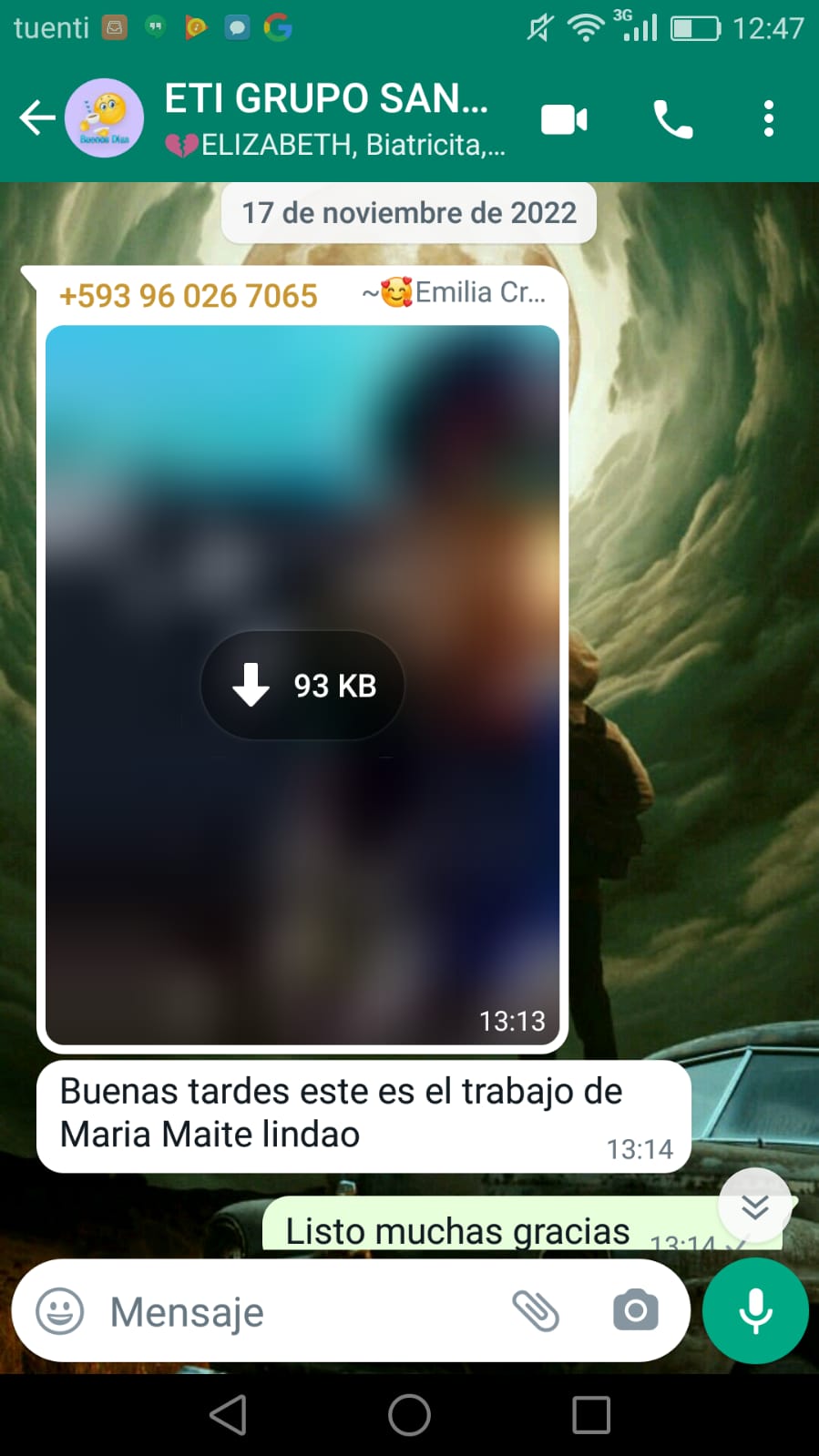Open recent apps overview
Image resolution: width=819 pixels, height=1456 pixels.
590,1415
